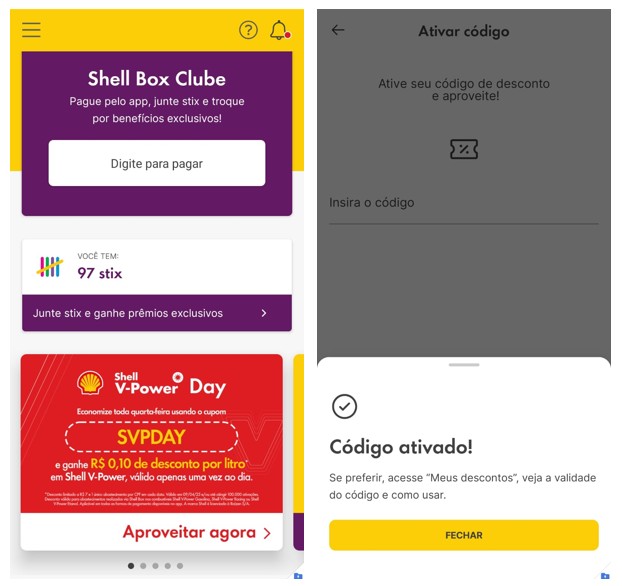This screenshot has height=586, width=622.
Task: Go back from Ativar código screen
Action: pyautogui.click(x=338, y=30)
